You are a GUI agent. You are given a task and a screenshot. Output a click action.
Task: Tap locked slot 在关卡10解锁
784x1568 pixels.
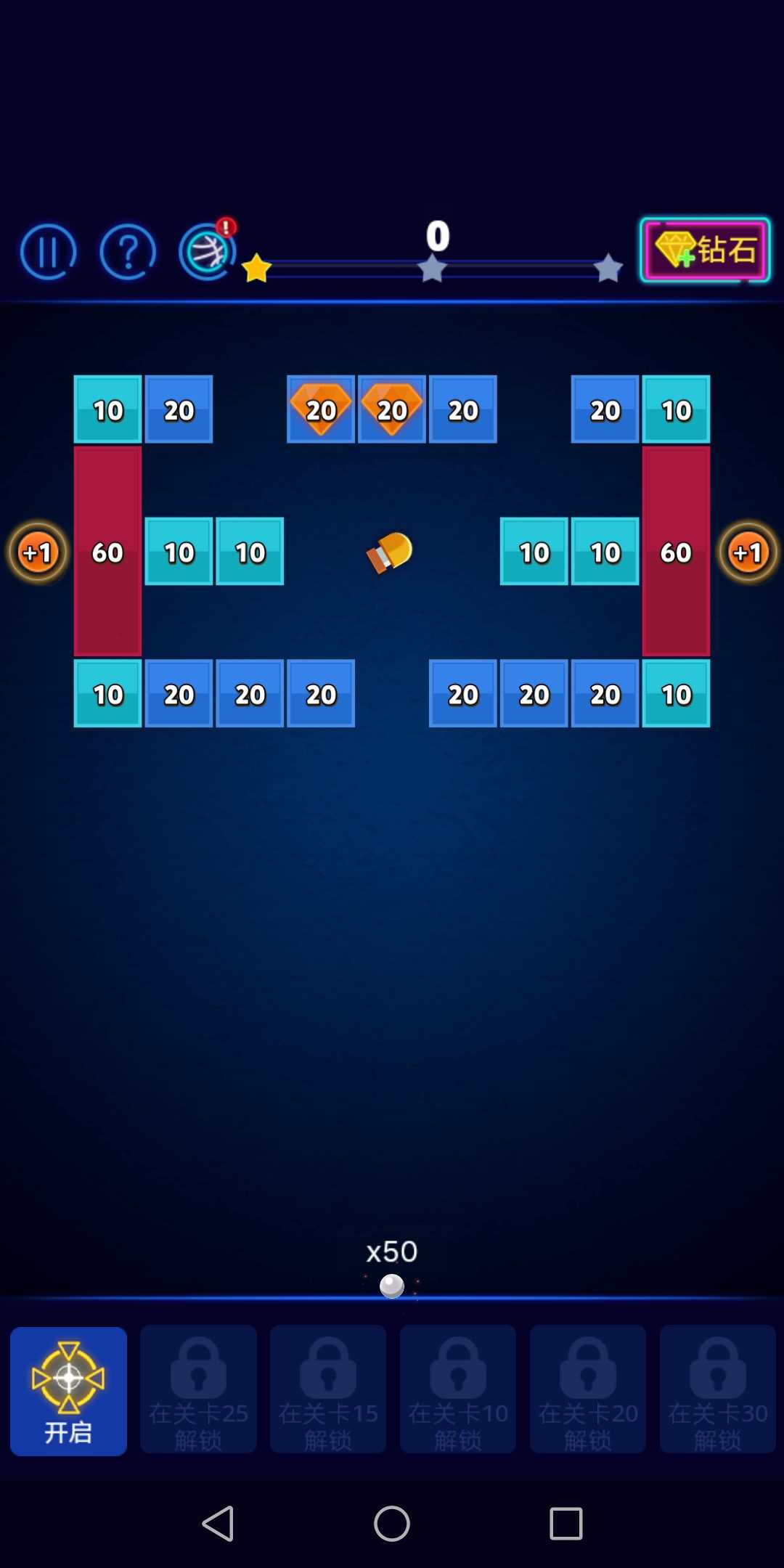[458, 1389]
